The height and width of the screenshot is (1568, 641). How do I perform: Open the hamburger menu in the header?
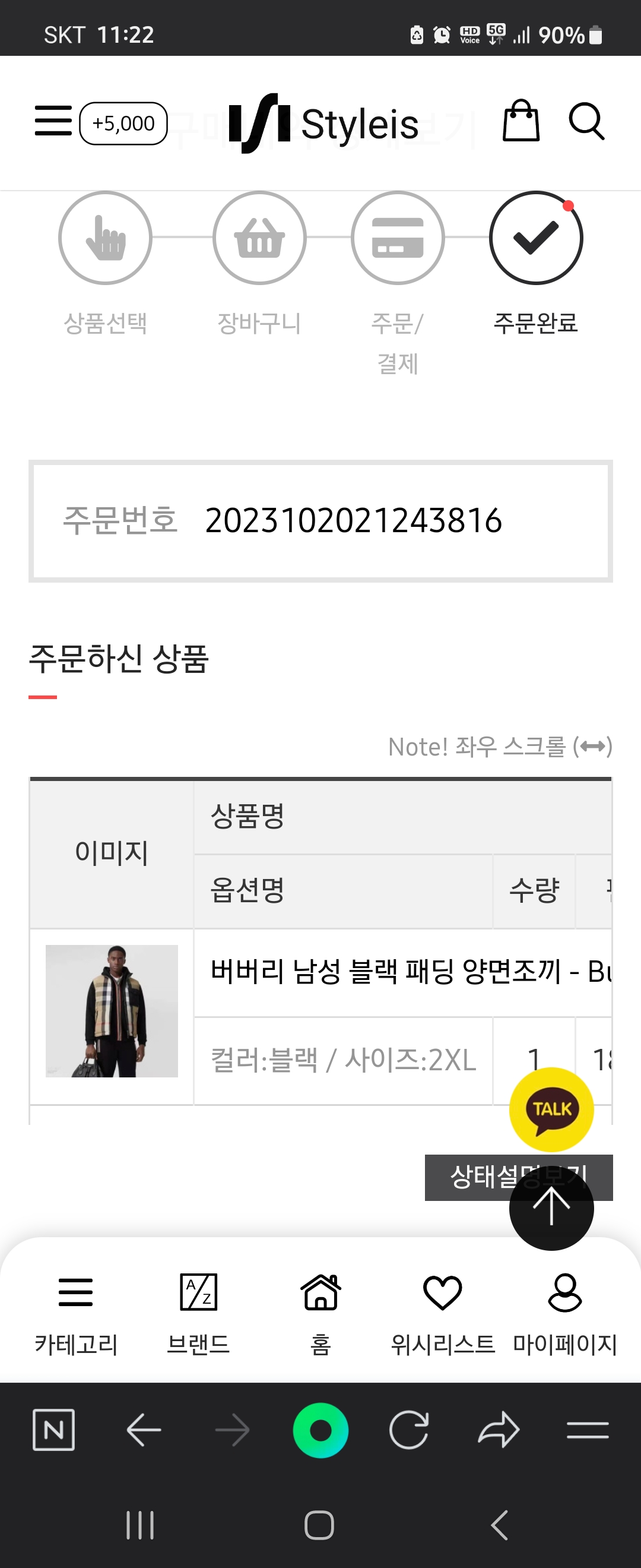click(53, 121)
